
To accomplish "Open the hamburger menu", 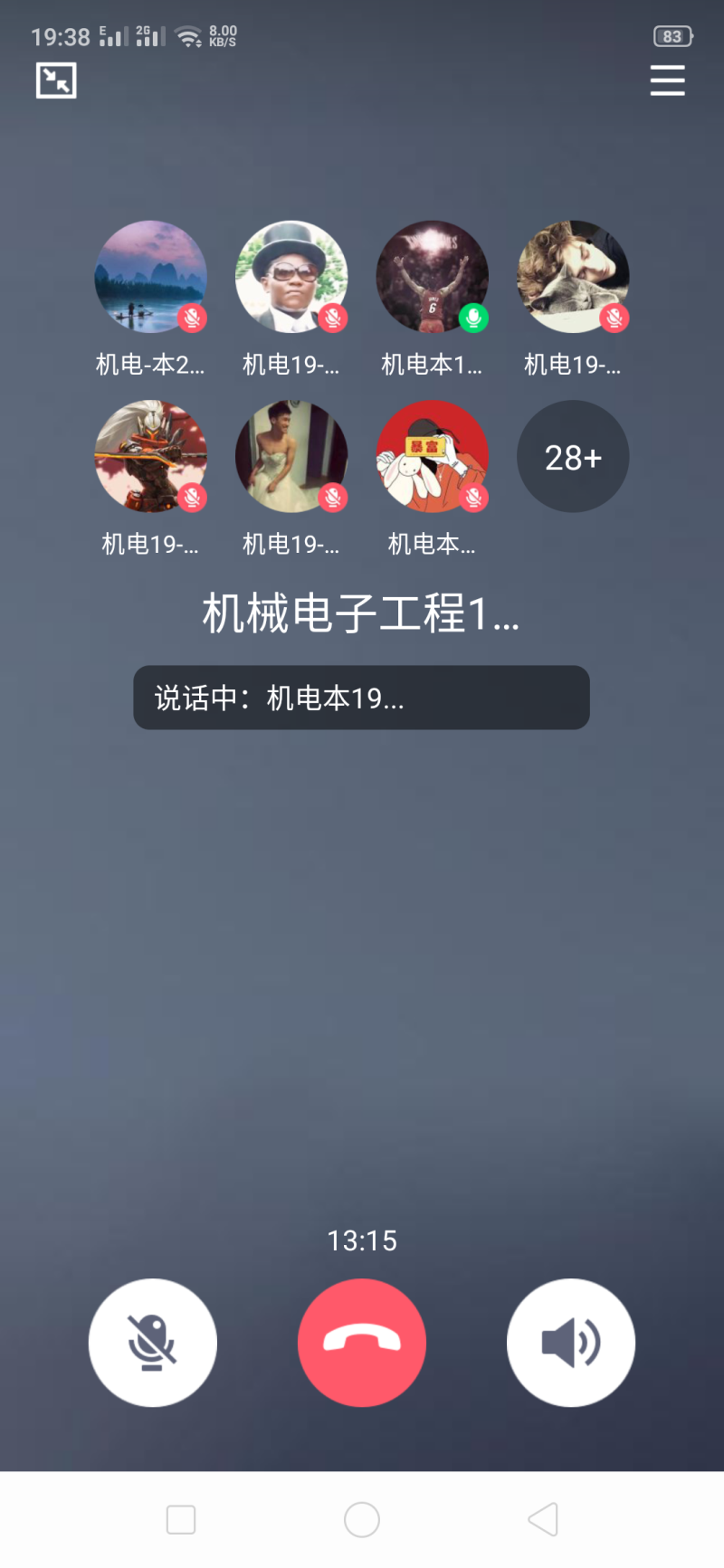I will click(667, 81).
